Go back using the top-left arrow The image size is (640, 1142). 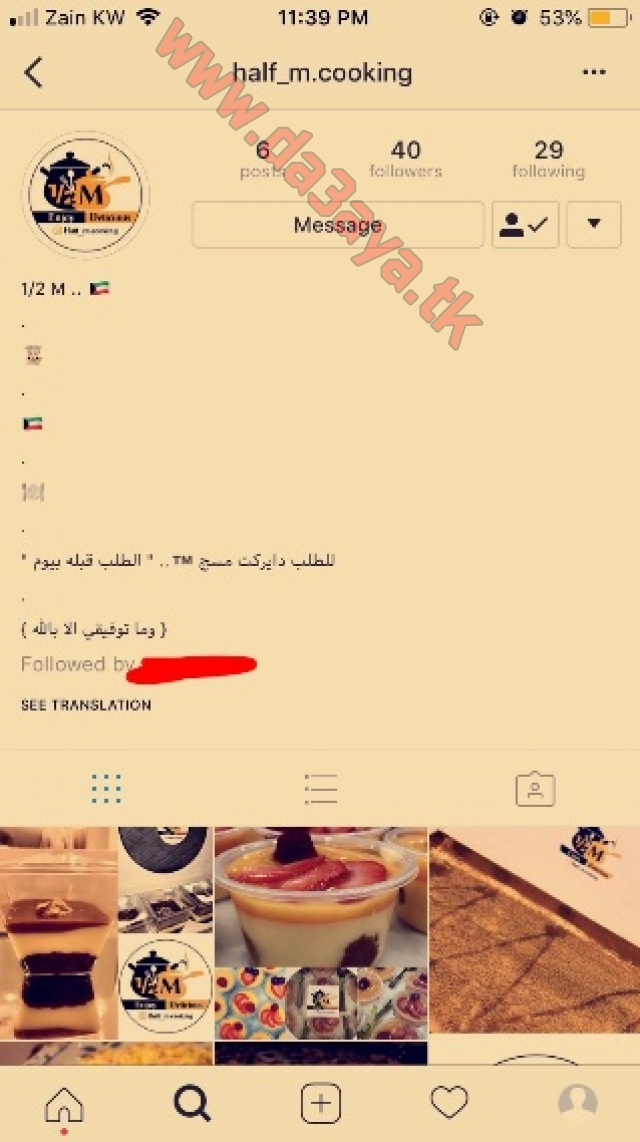[x=33, y=73]
